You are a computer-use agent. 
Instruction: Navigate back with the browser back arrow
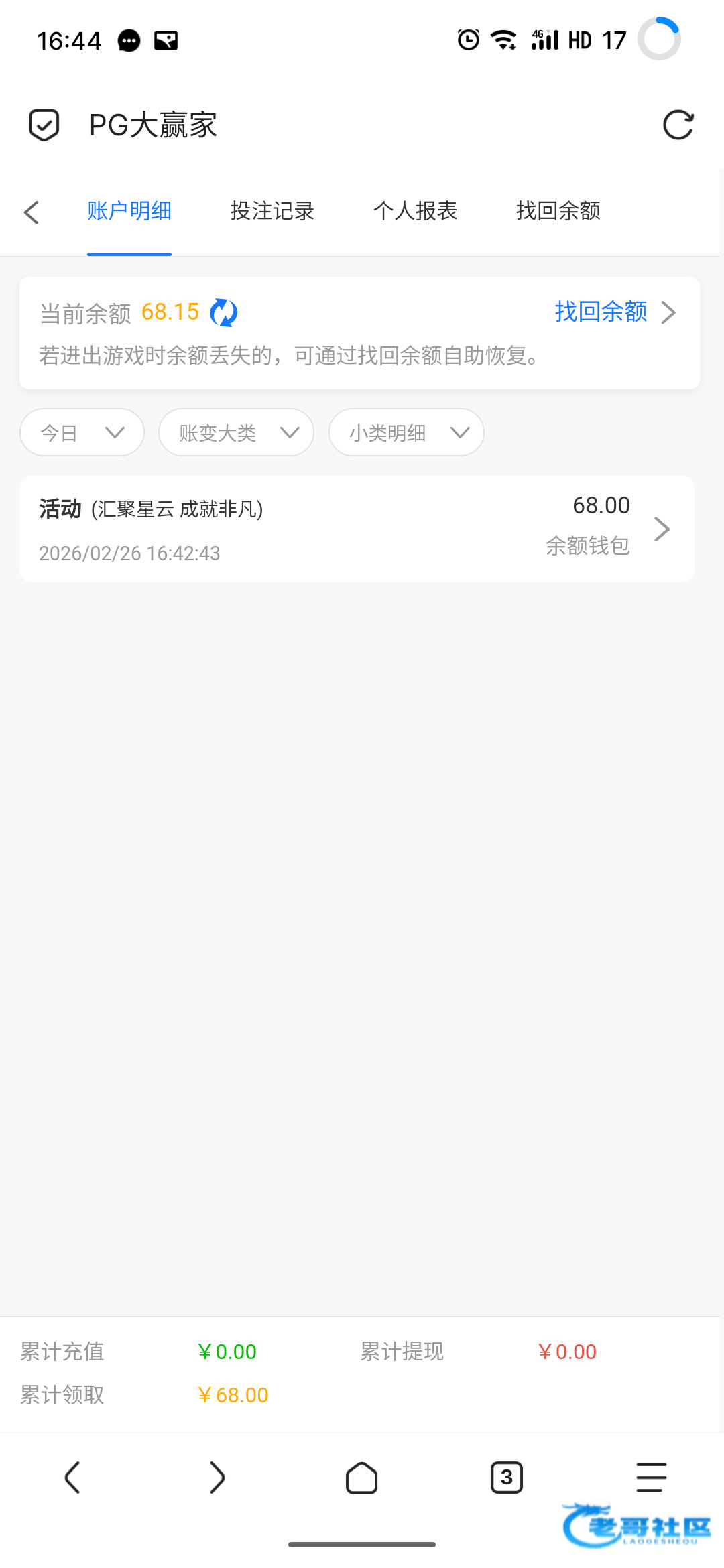(72, 1478)
